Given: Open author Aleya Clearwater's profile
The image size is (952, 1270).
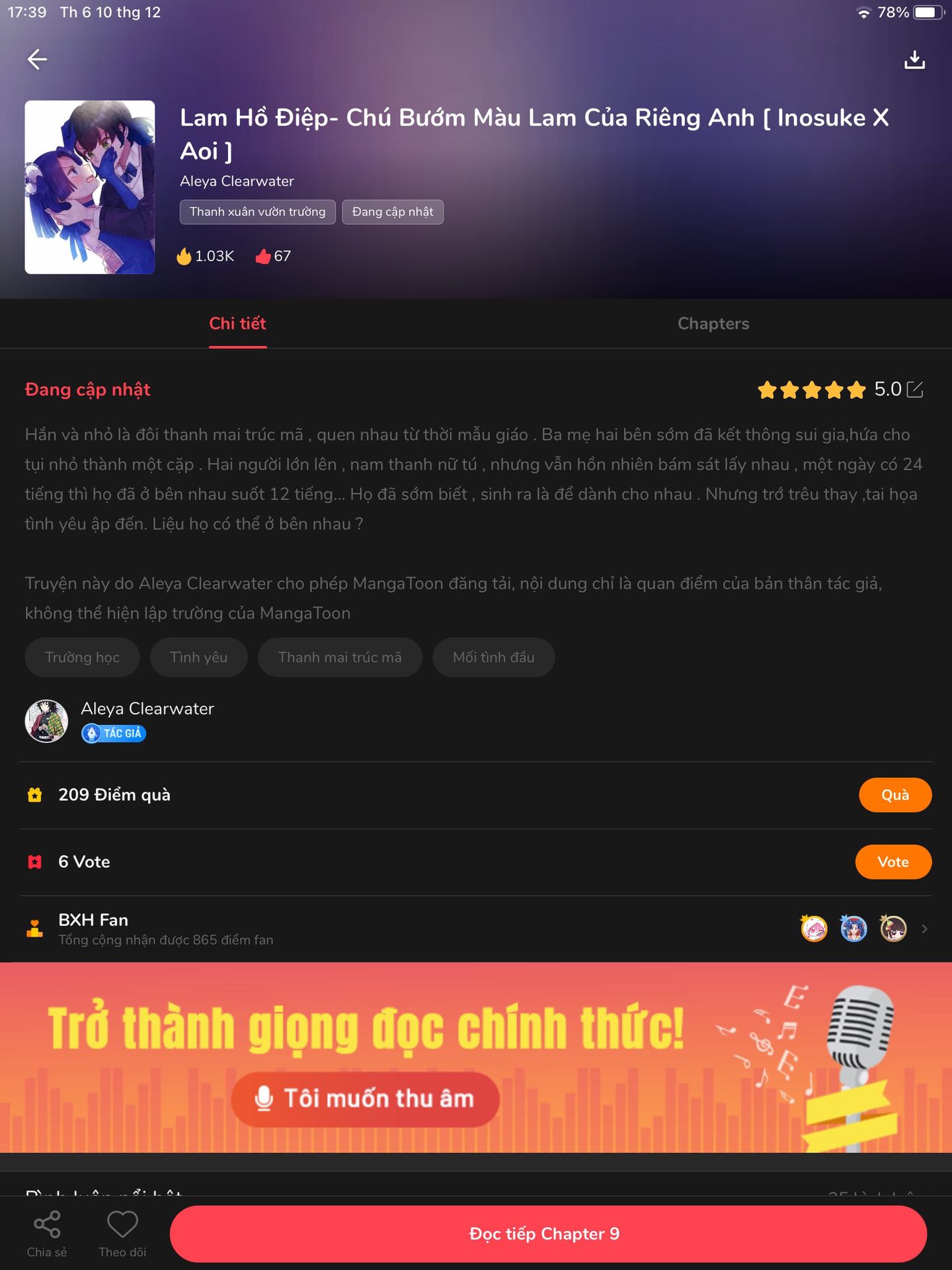Looking at the screenshot, I should [147, 709].
